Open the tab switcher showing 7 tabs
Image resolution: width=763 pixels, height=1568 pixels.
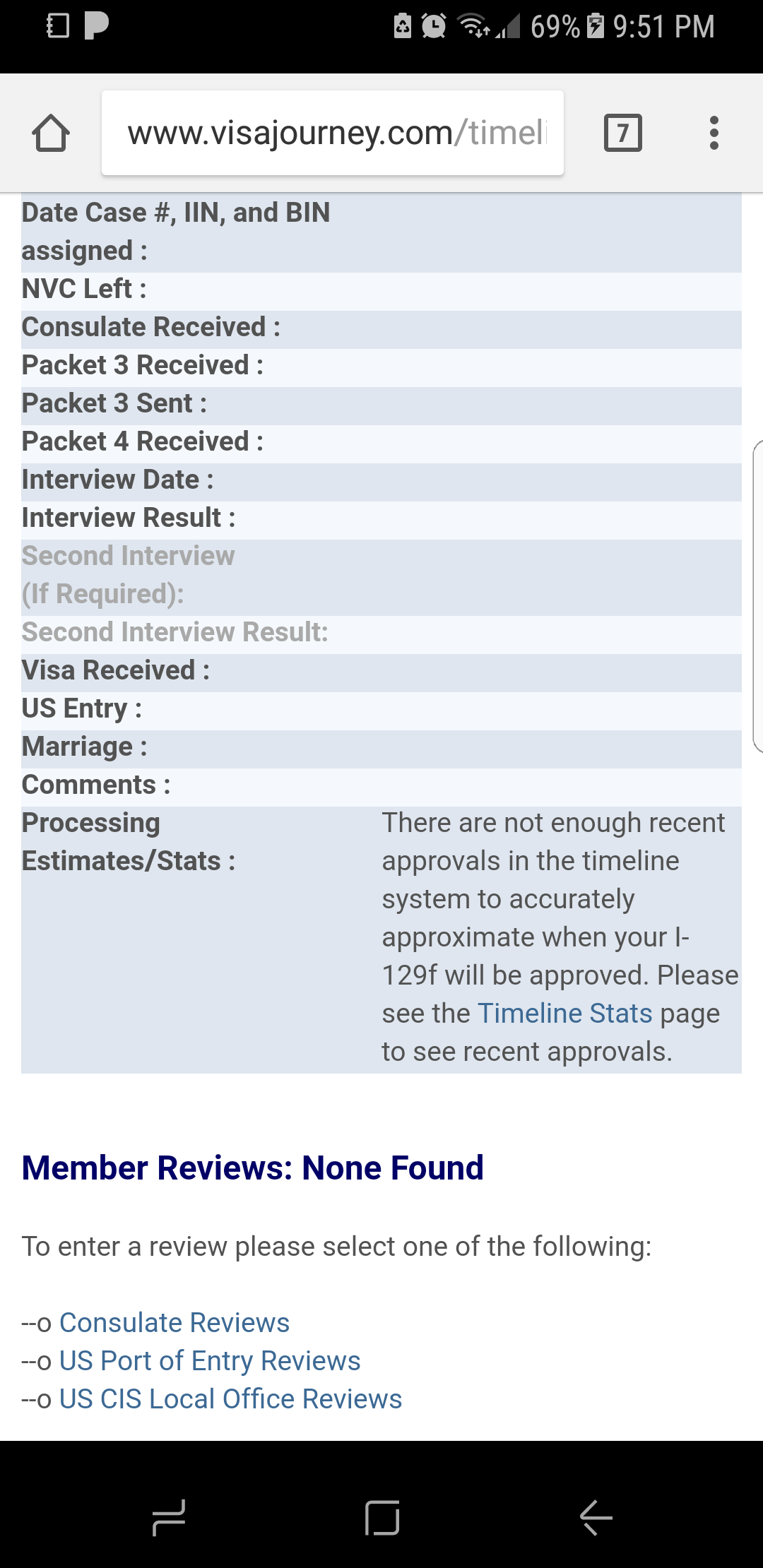point(623,133)
